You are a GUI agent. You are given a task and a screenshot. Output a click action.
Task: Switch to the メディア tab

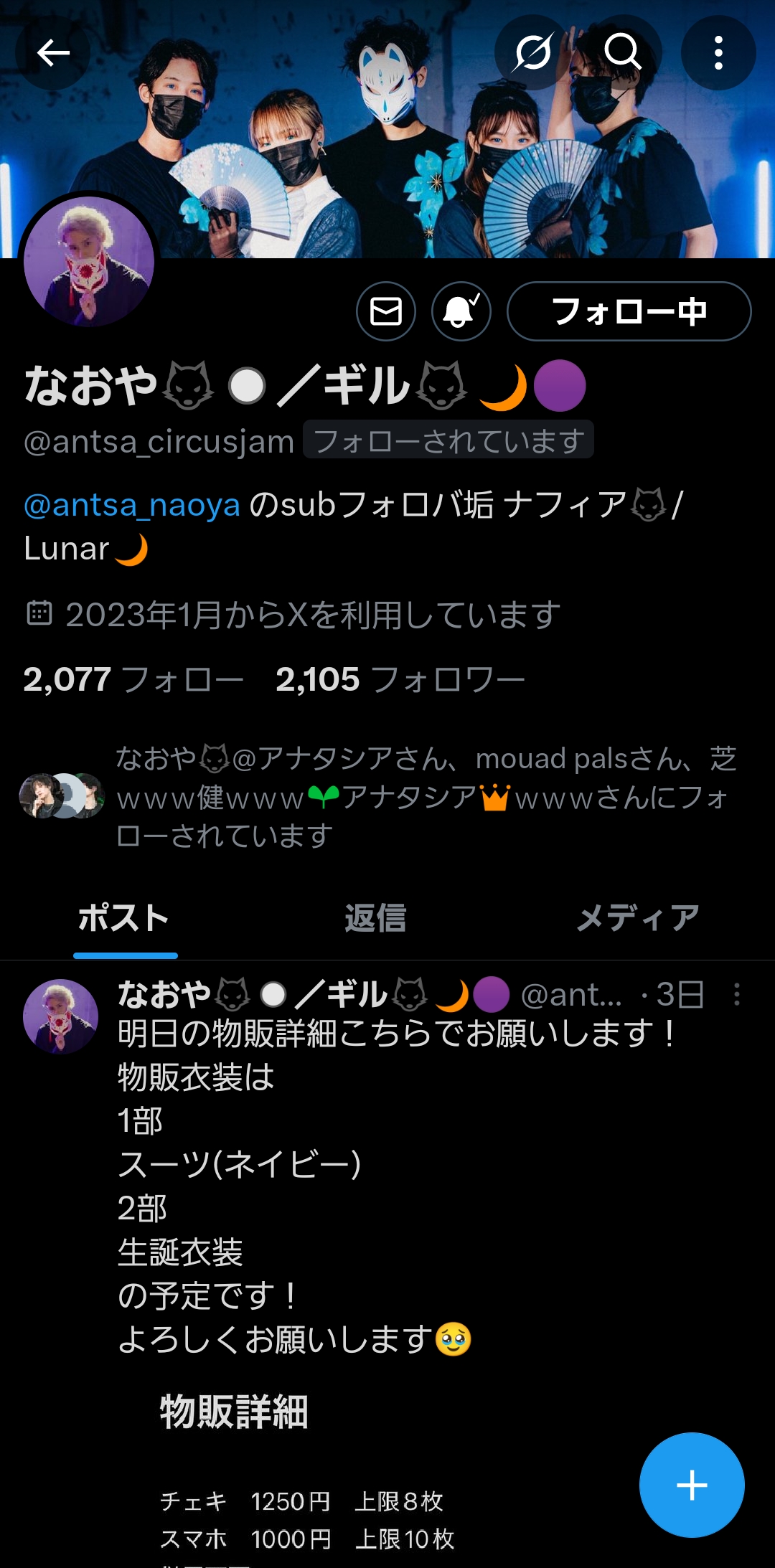(638, 918)
